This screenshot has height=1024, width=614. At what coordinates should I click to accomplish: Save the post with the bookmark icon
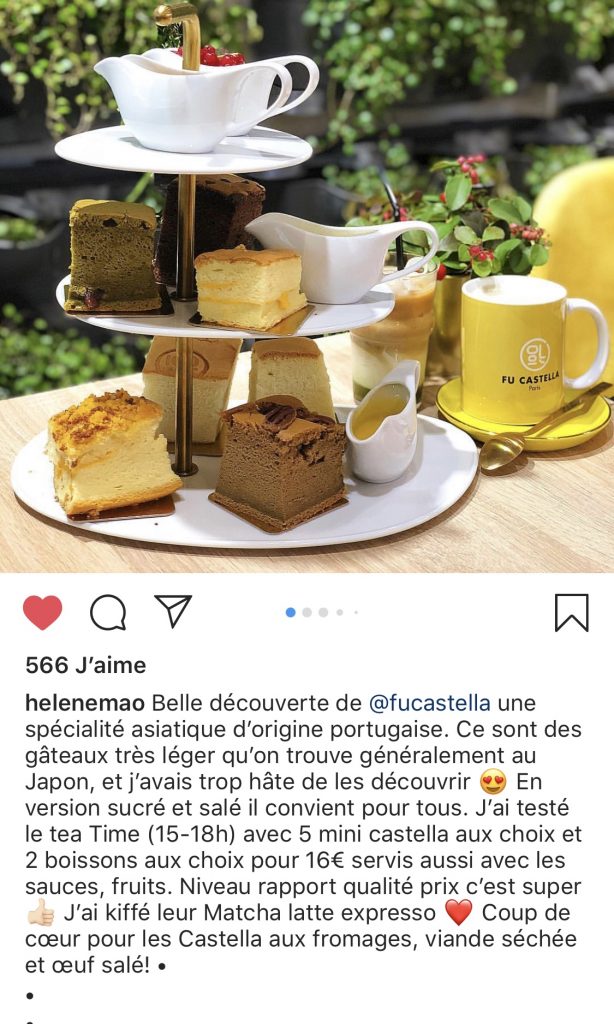click(x=571, y=612)
